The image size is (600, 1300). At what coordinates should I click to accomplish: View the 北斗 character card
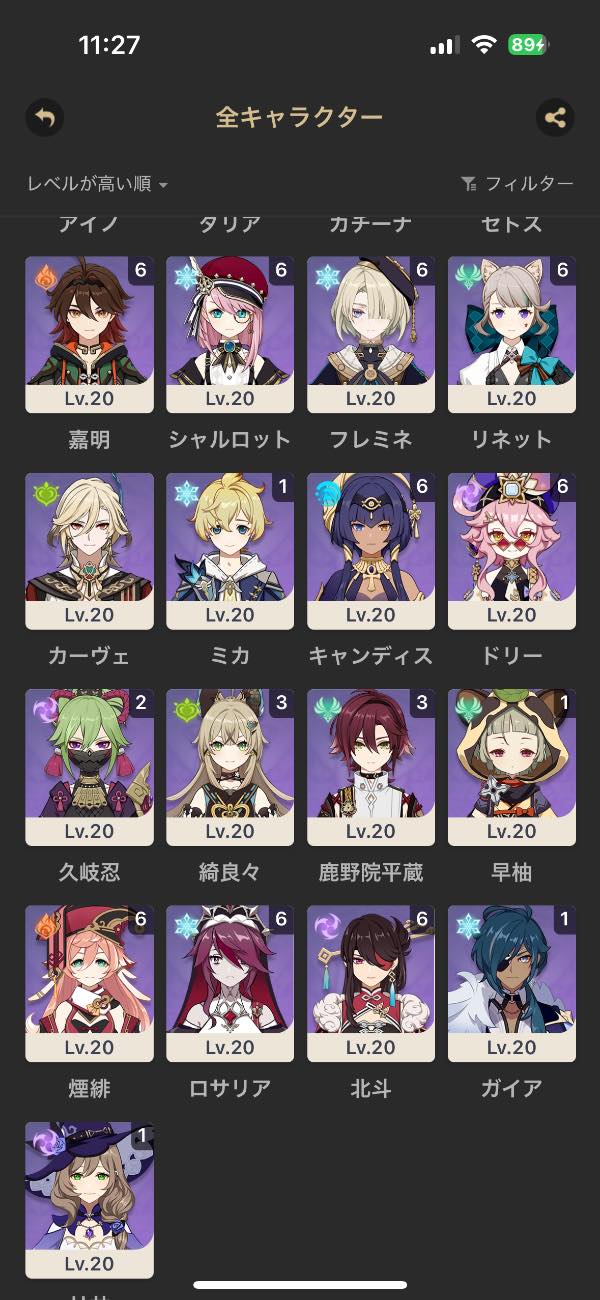371,983
